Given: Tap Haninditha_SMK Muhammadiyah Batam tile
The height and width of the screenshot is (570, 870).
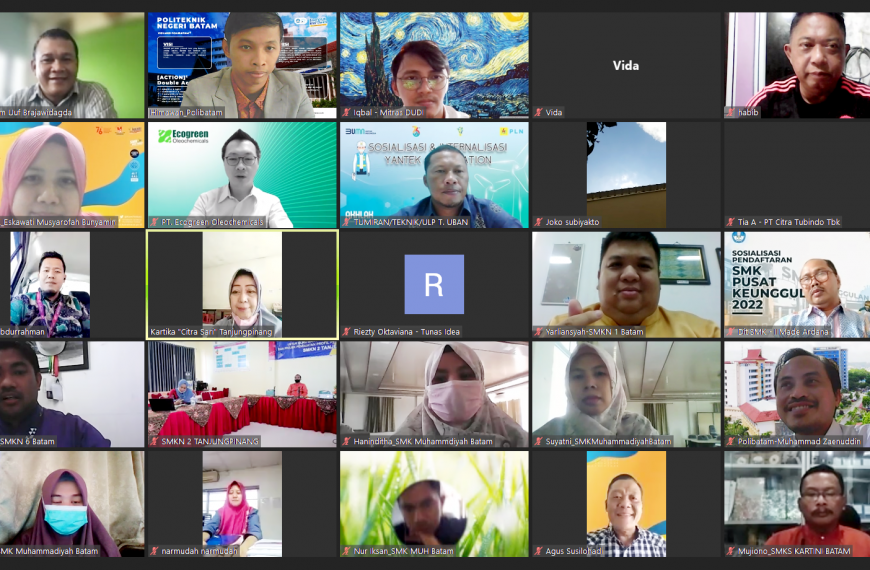Looking at the screenshot, I should [434, 394].
